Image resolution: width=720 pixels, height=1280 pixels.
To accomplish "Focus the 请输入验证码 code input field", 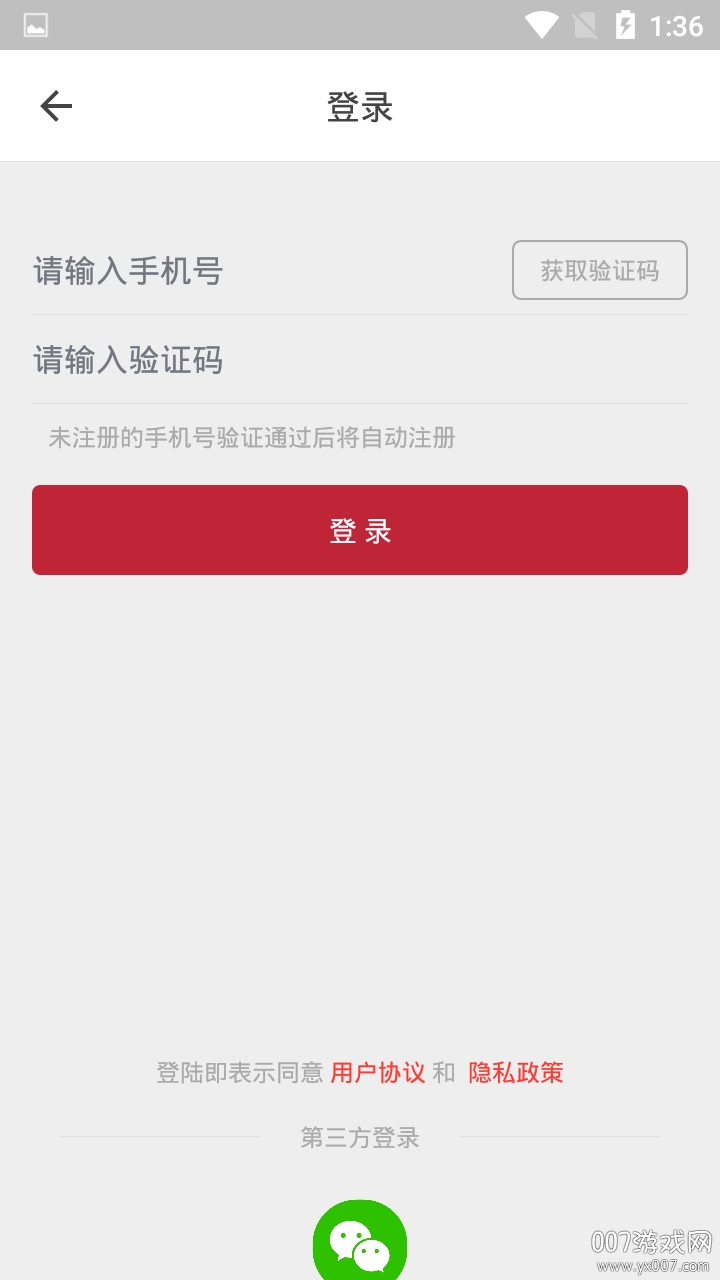I will [200, 360].
